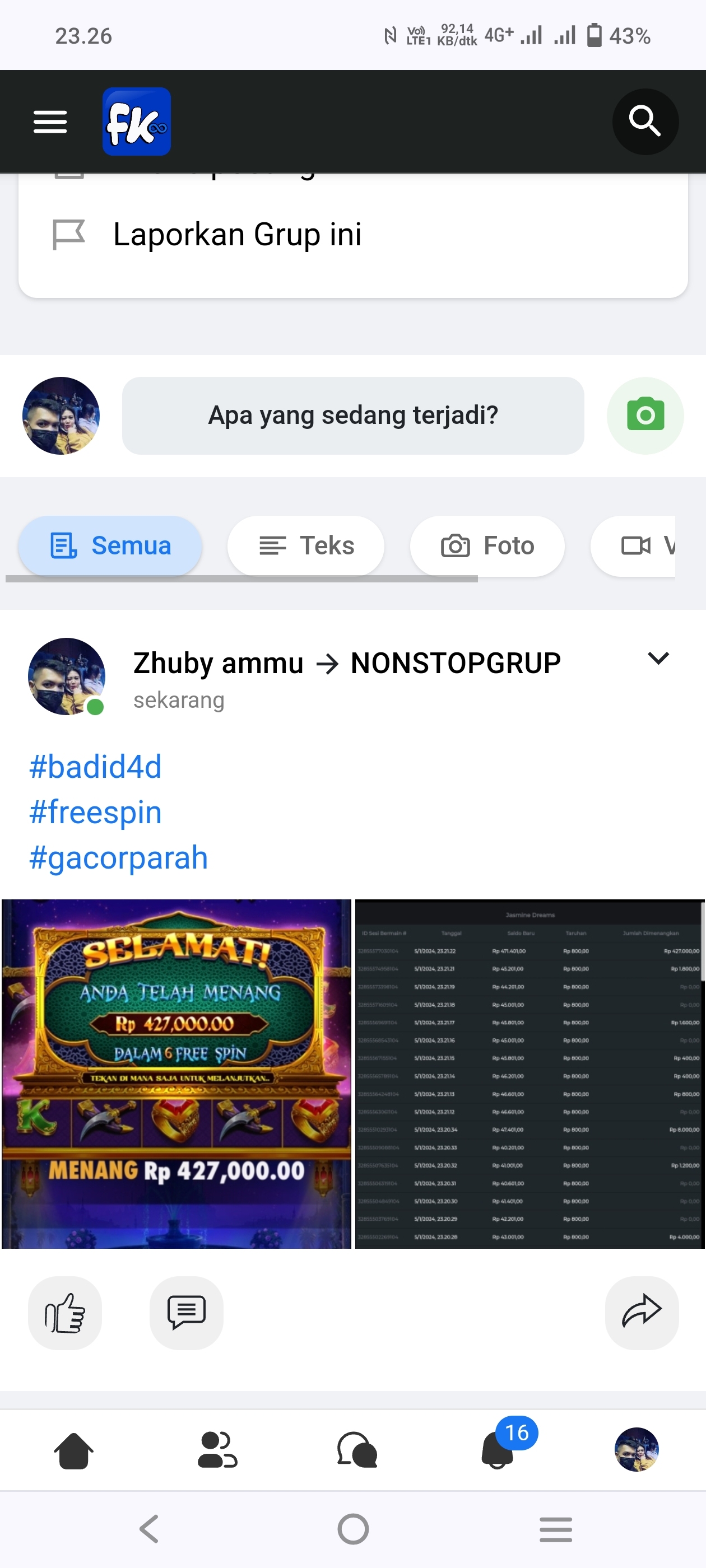Viewport: 706px width, 1568px height.
Task: Open the hamburger drawer menu
Action: pyautogui.click(x=50, y=122)
